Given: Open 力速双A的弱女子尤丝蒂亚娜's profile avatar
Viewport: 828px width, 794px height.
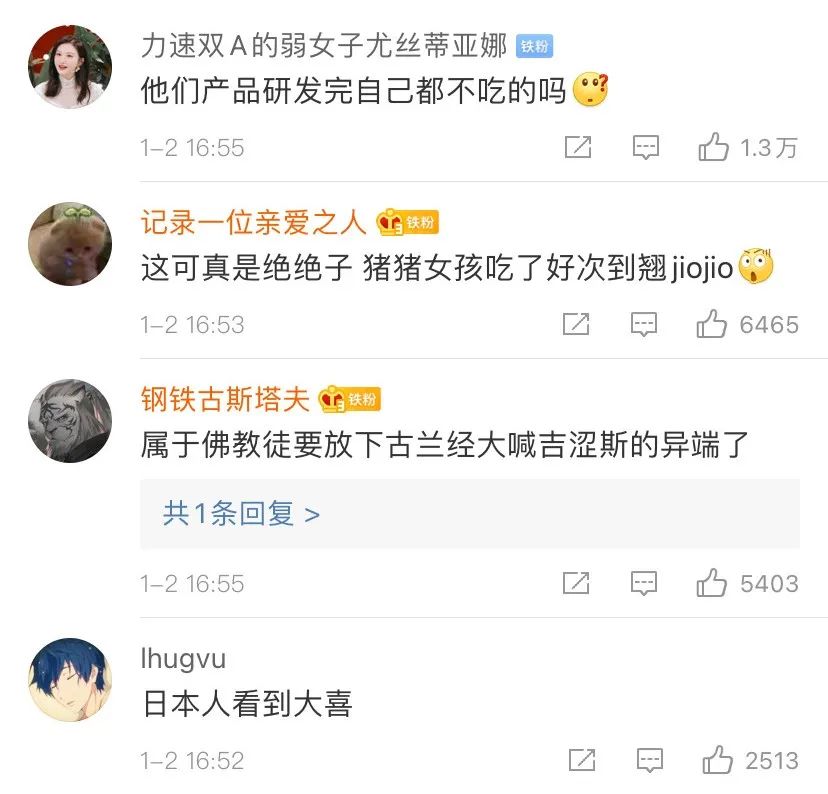Looking at the screenshot, I should (x=68, y=65).
